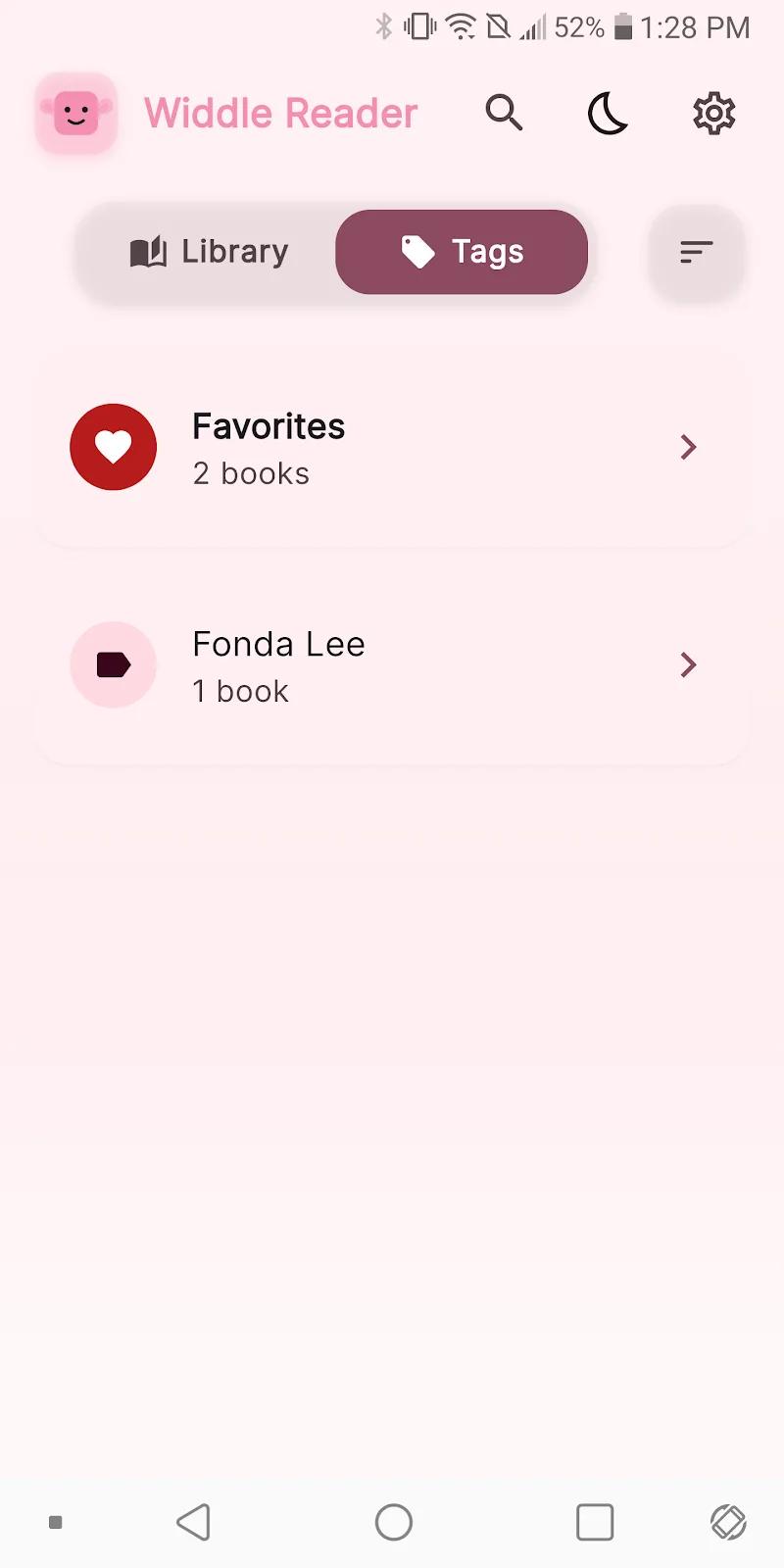Open the Fonda Lee author tag
Viewport: 784px width, 1568px height.
coord(392,664)
